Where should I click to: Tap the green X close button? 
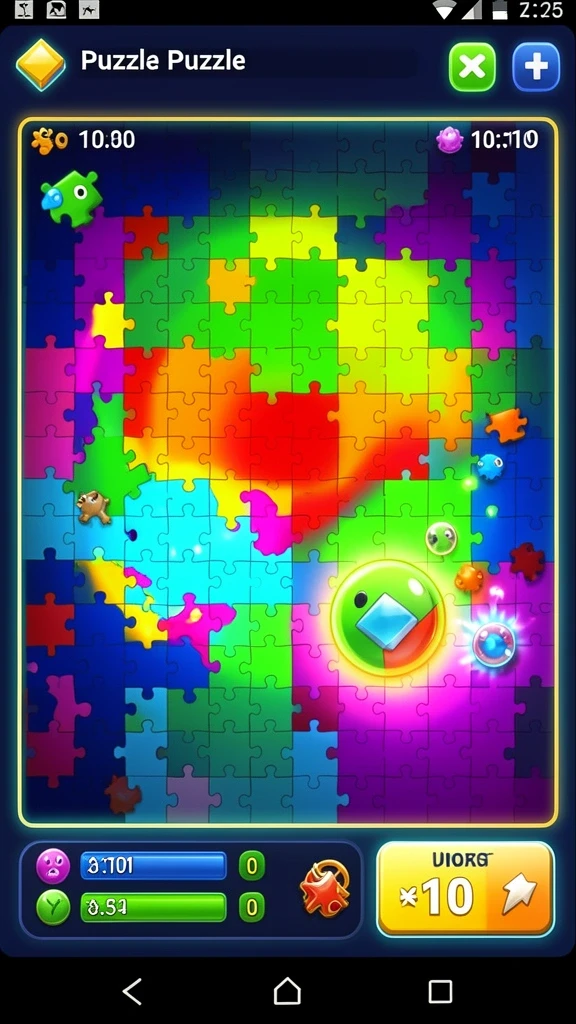[x=472, y=67]
